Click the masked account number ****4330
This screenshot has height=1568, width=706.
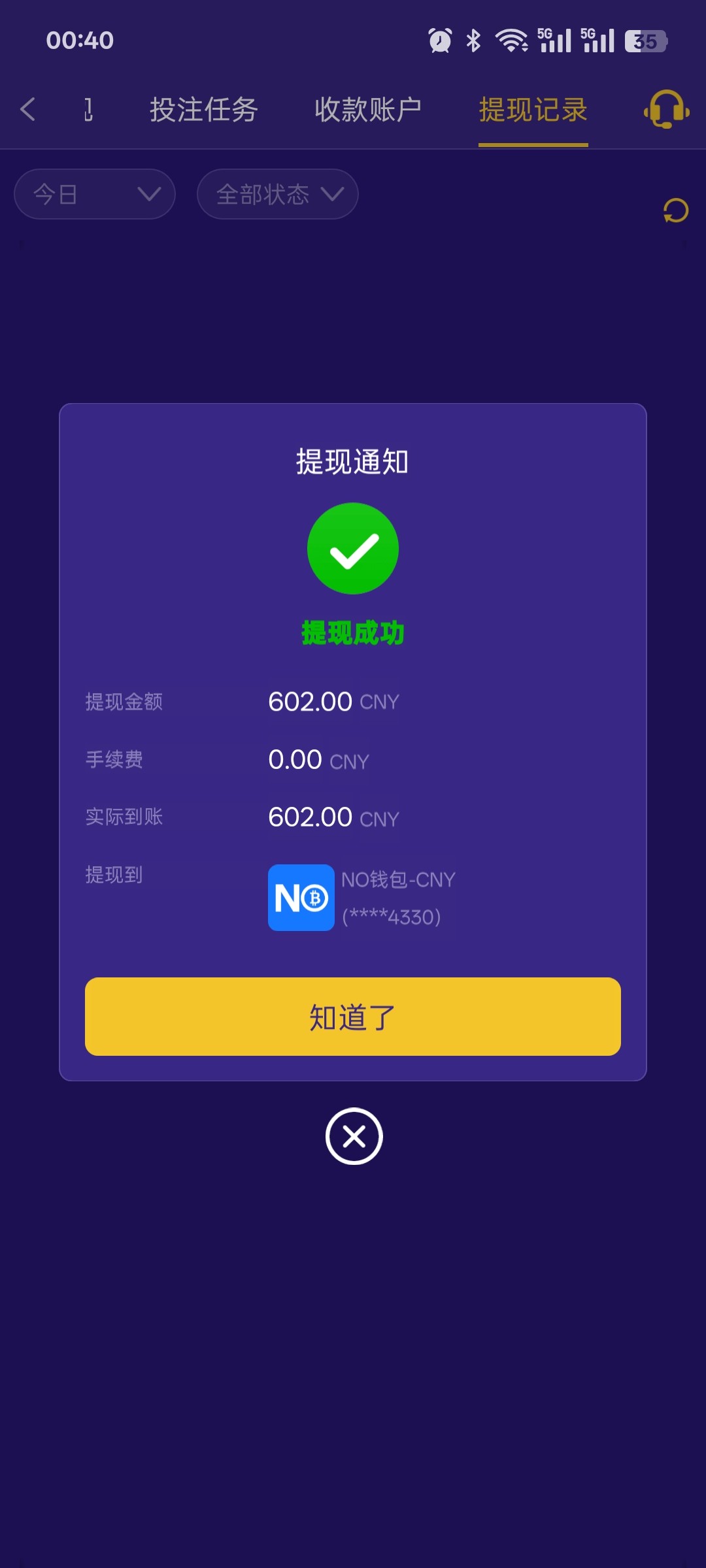390,917
